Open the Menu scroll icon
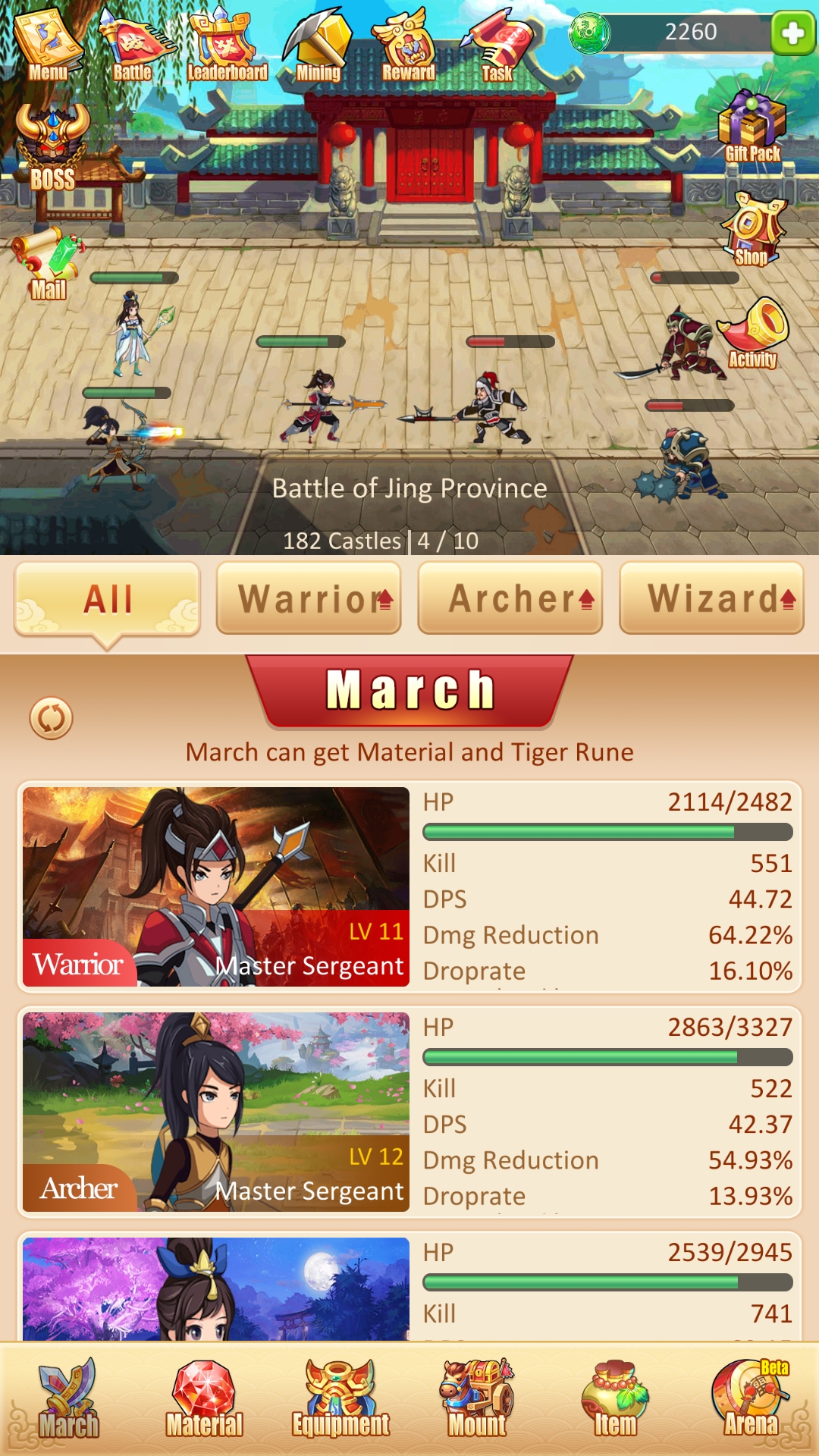This screenshot has width=819, height=1456. 48,44
